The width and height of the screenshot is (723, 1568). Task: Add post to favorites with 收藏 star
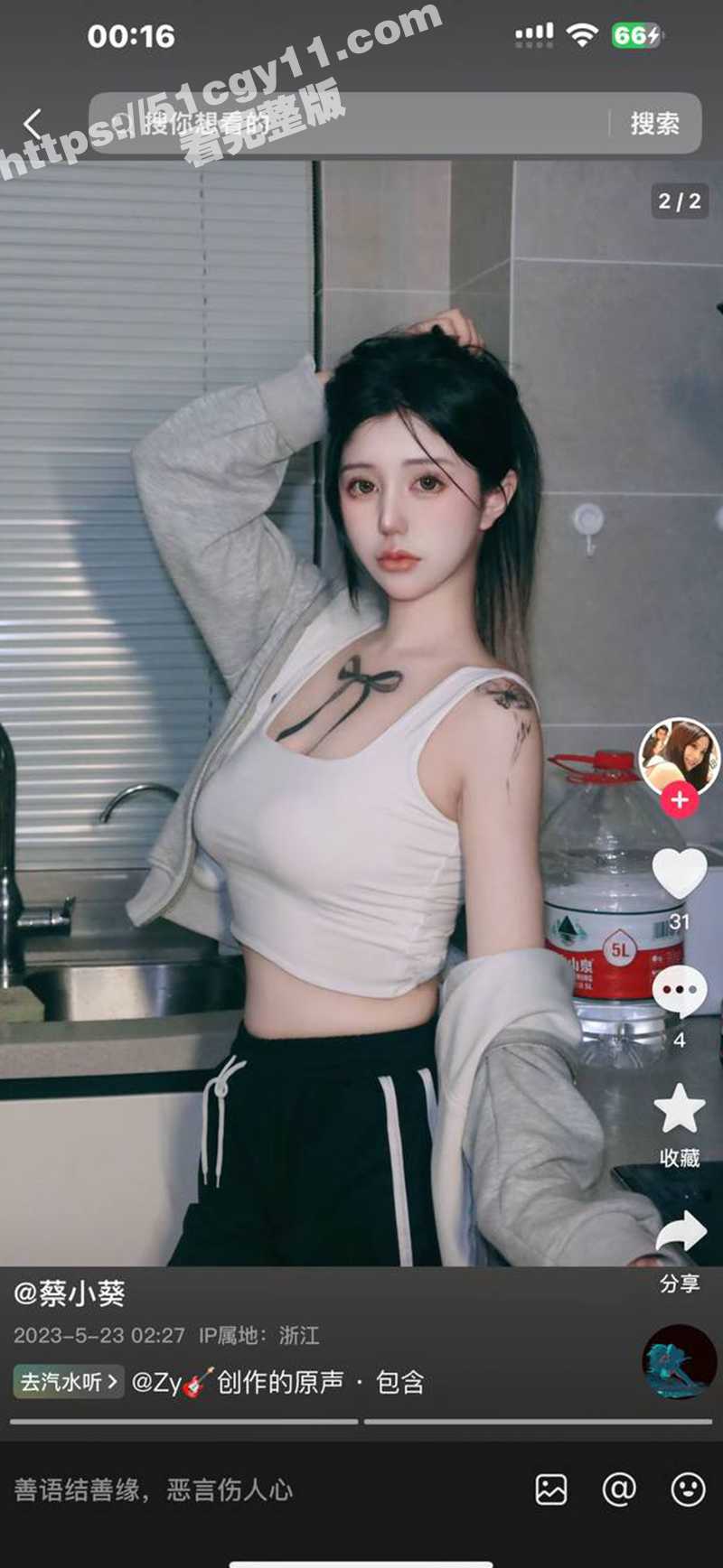click(679, 1111)
